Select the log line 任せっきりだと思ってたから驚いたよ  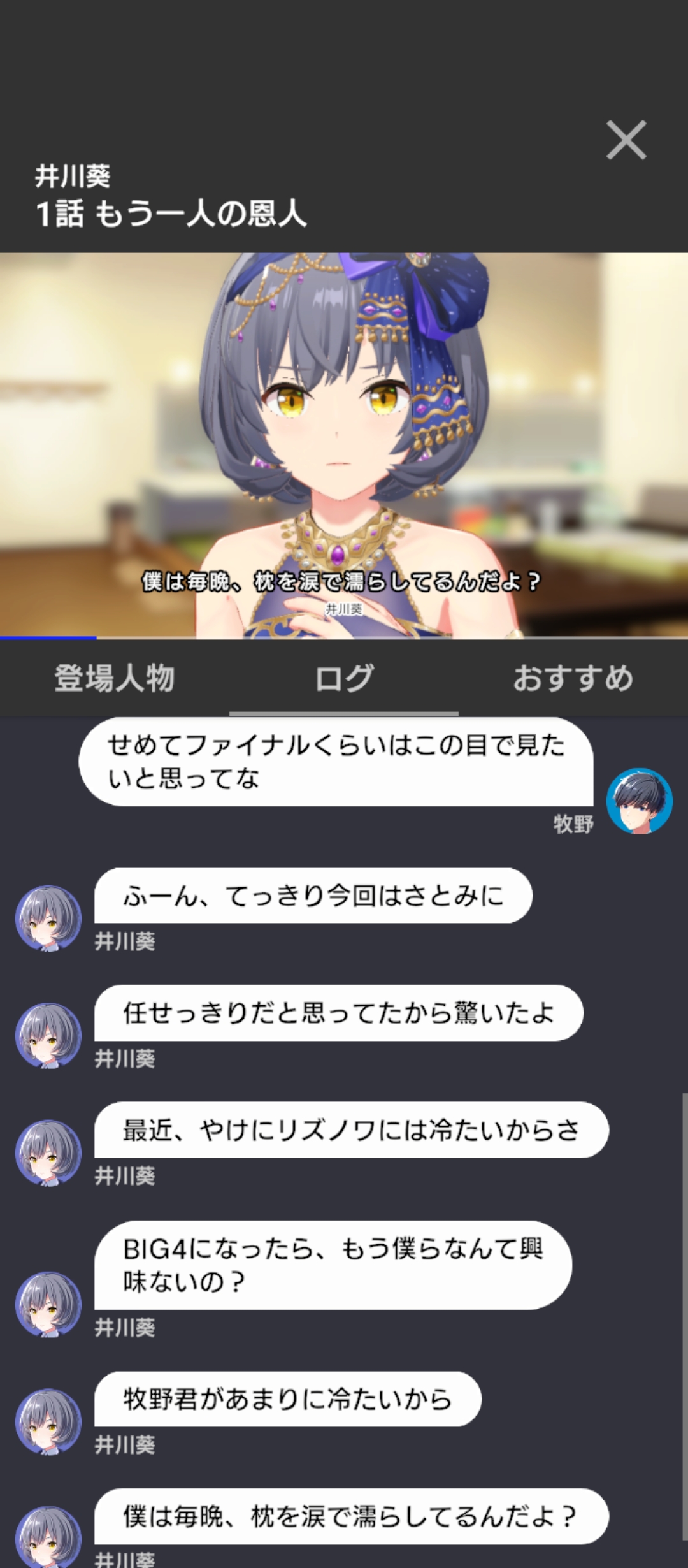[x=338, y=1013]
